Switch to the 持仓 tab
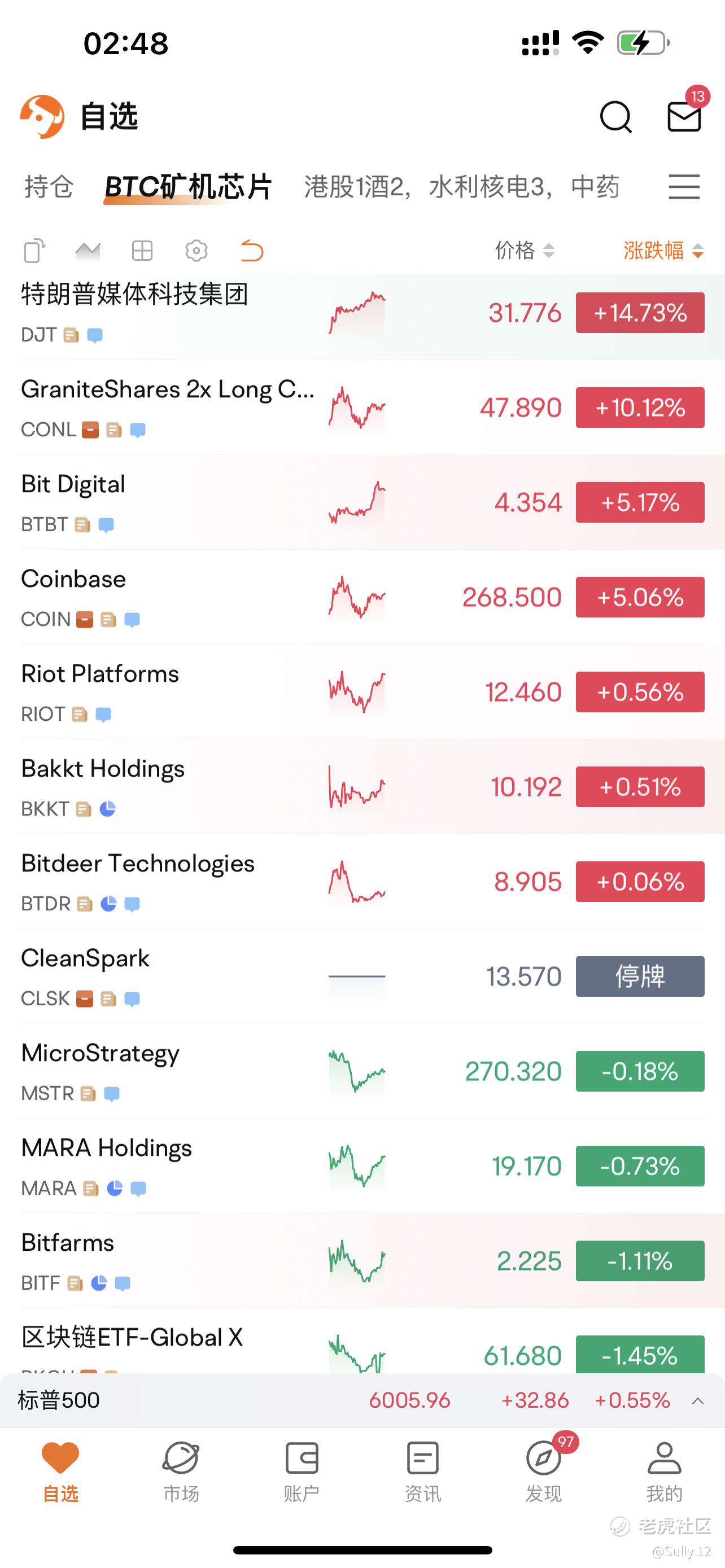 49,186
